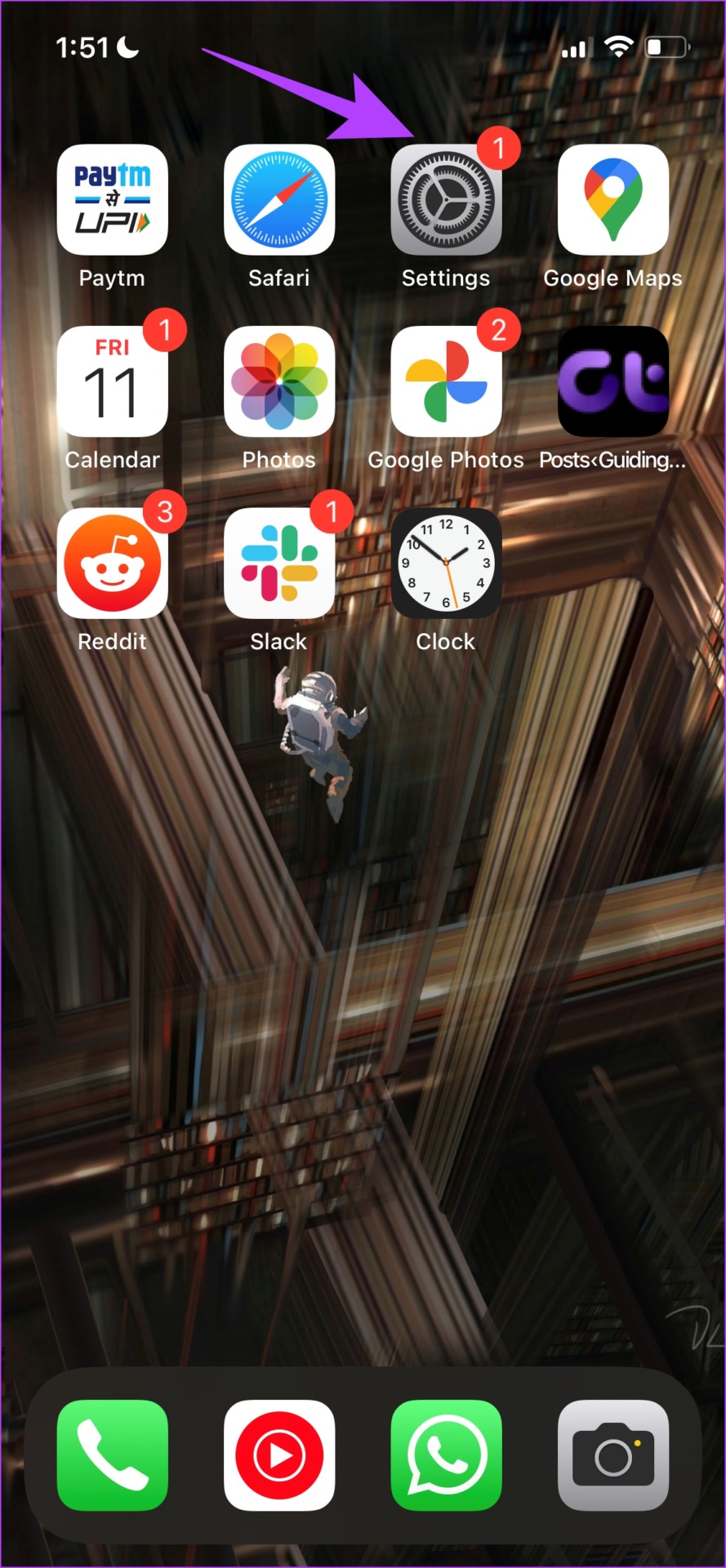The width and height of the screenshot is (726, 1568).
Task: Launch Reddit
Action: tap(112, 563)
